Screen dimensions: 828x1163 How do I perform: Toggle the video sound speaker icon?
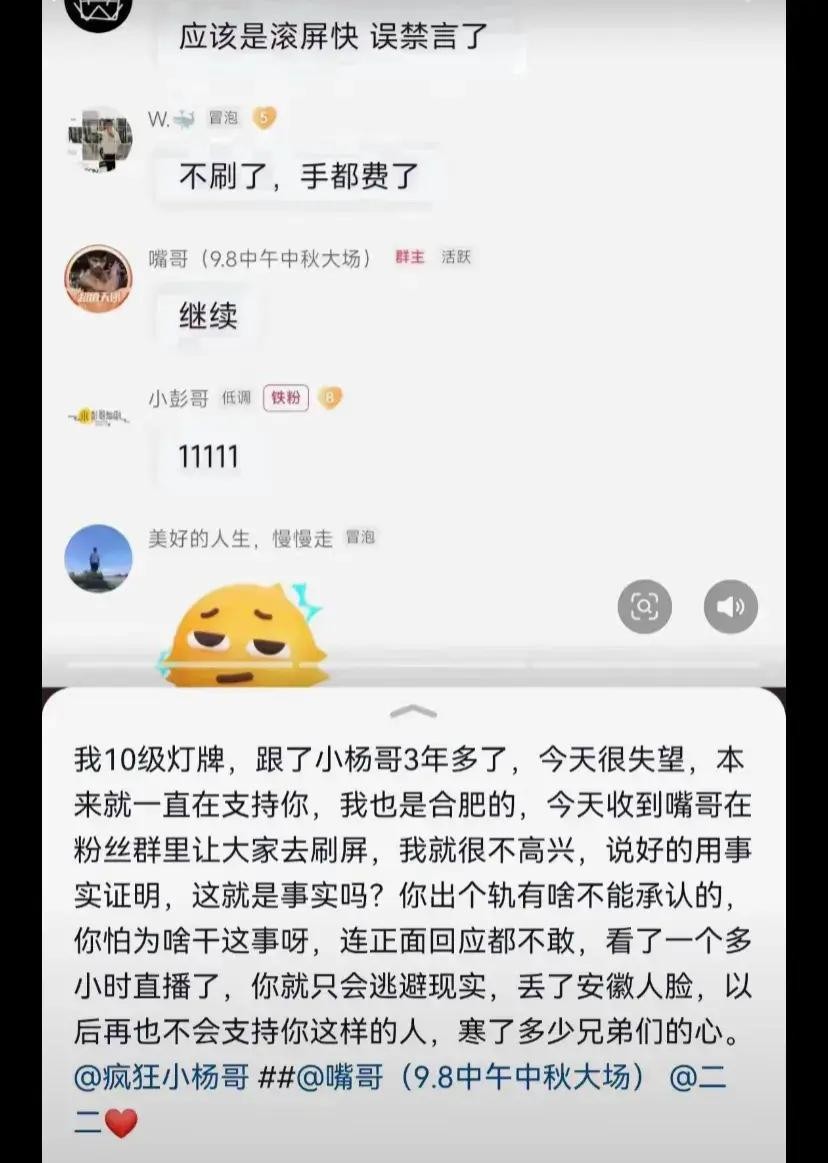[731, 606]
